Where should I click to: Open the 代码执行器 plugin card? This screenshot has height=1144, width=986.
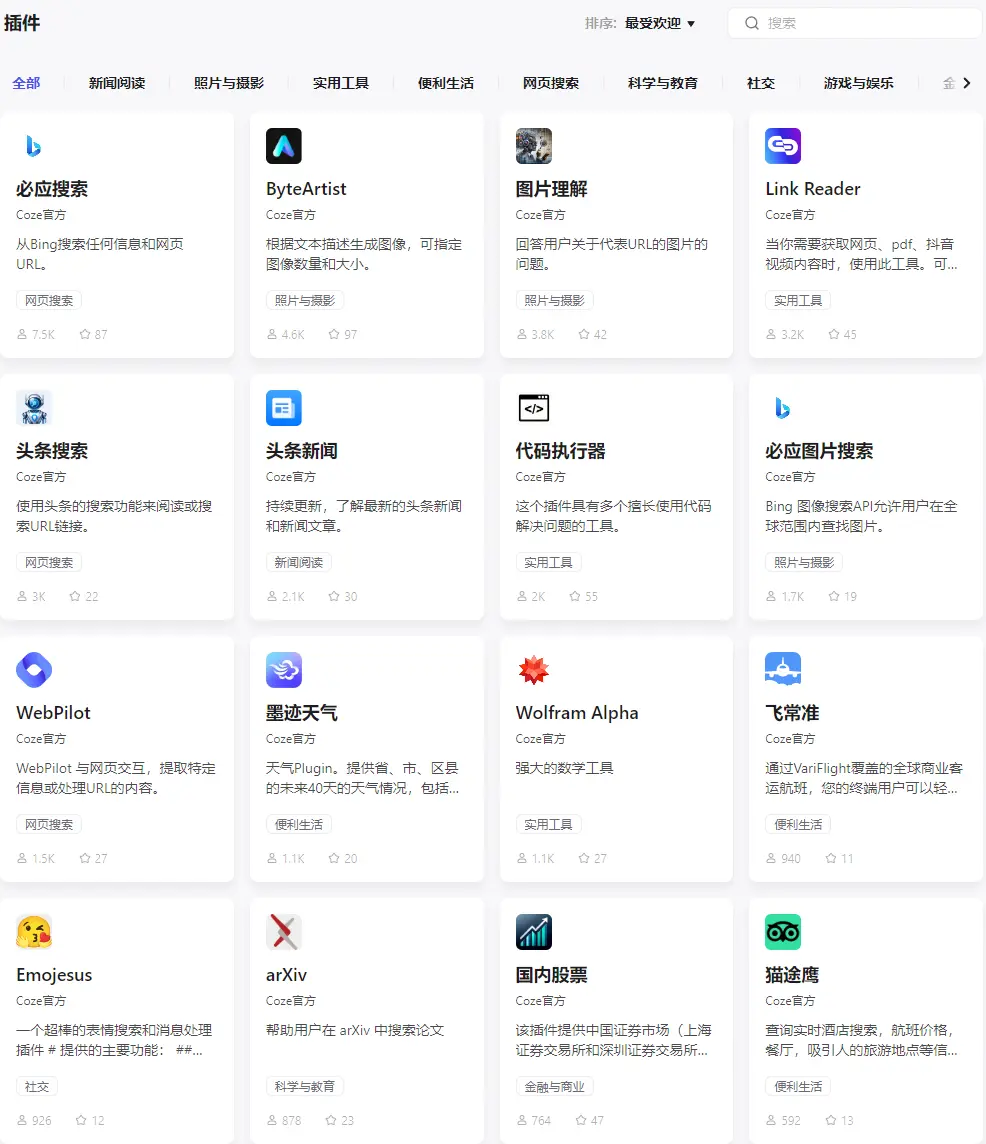616,497
